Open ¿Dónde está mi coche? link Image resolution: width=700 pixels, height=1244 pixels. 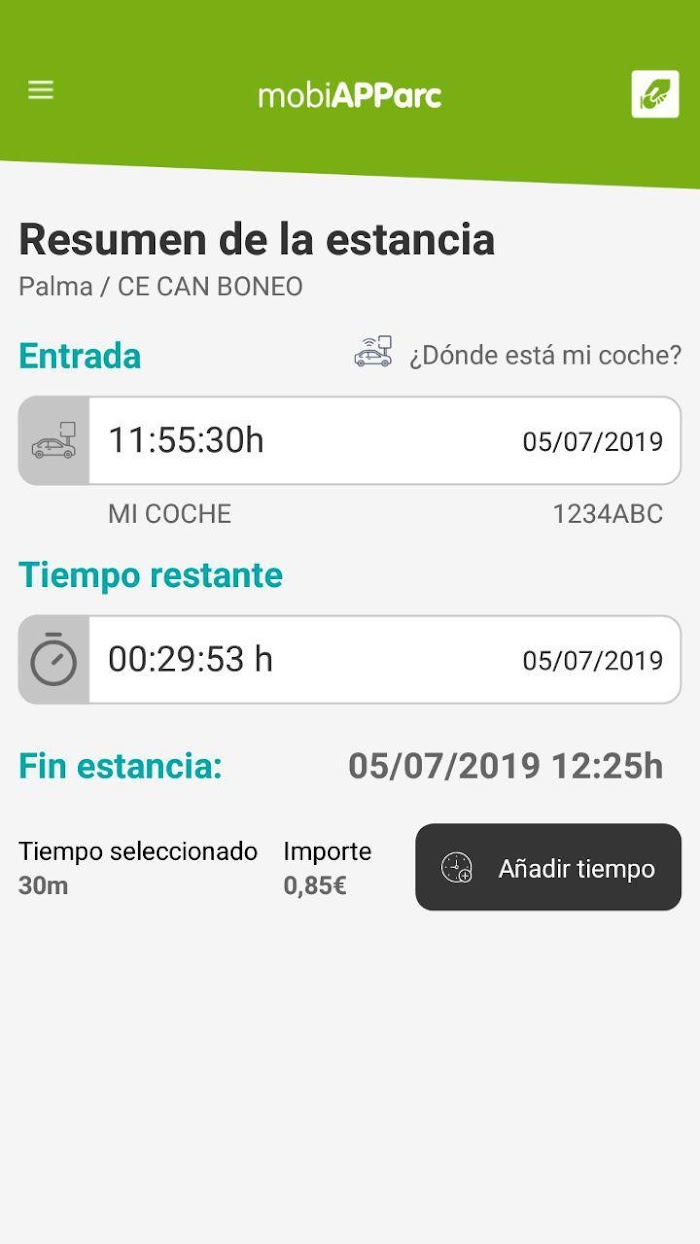(518, 354)
